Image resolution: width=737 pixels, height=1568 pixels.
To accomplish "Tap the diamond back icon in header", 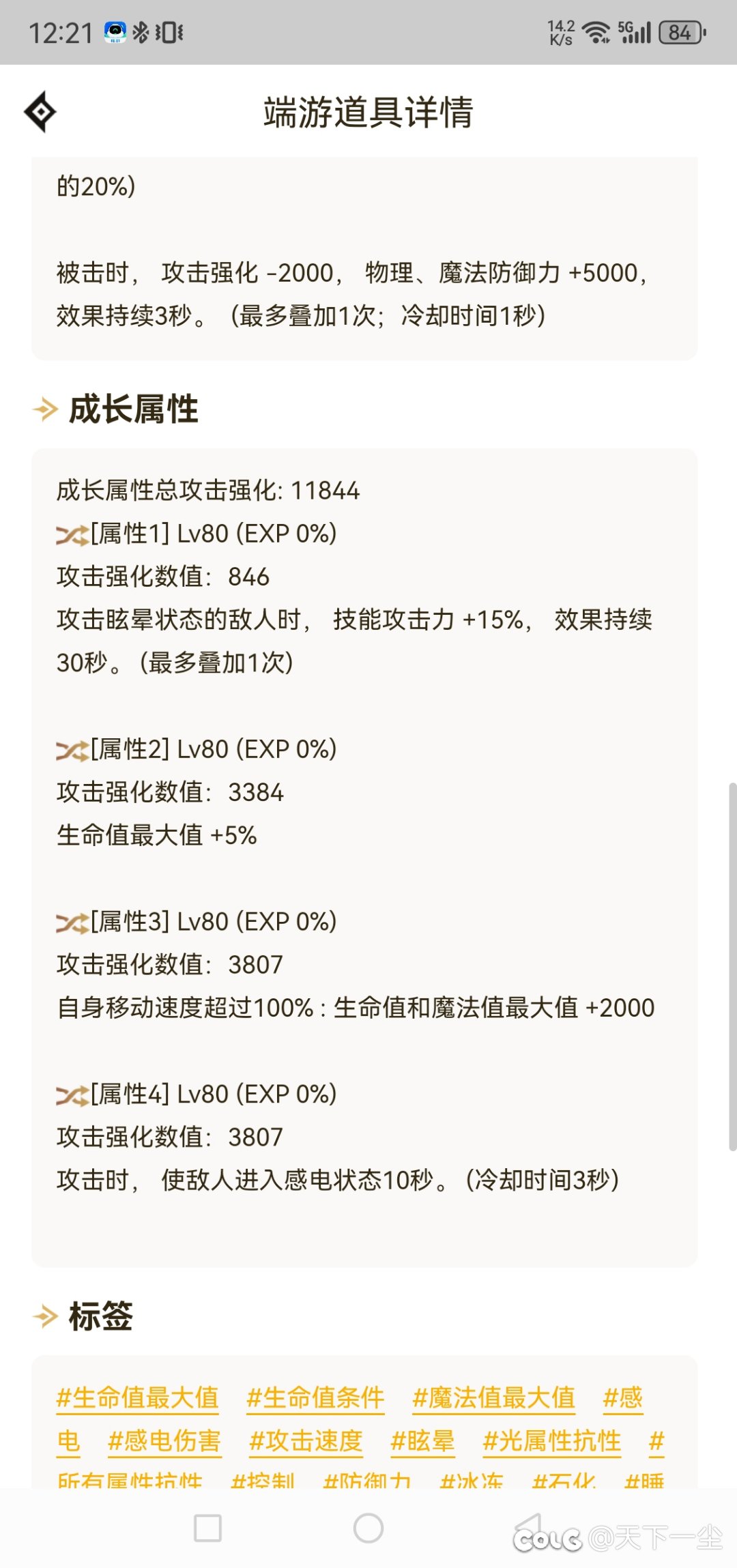I will 40,112.
